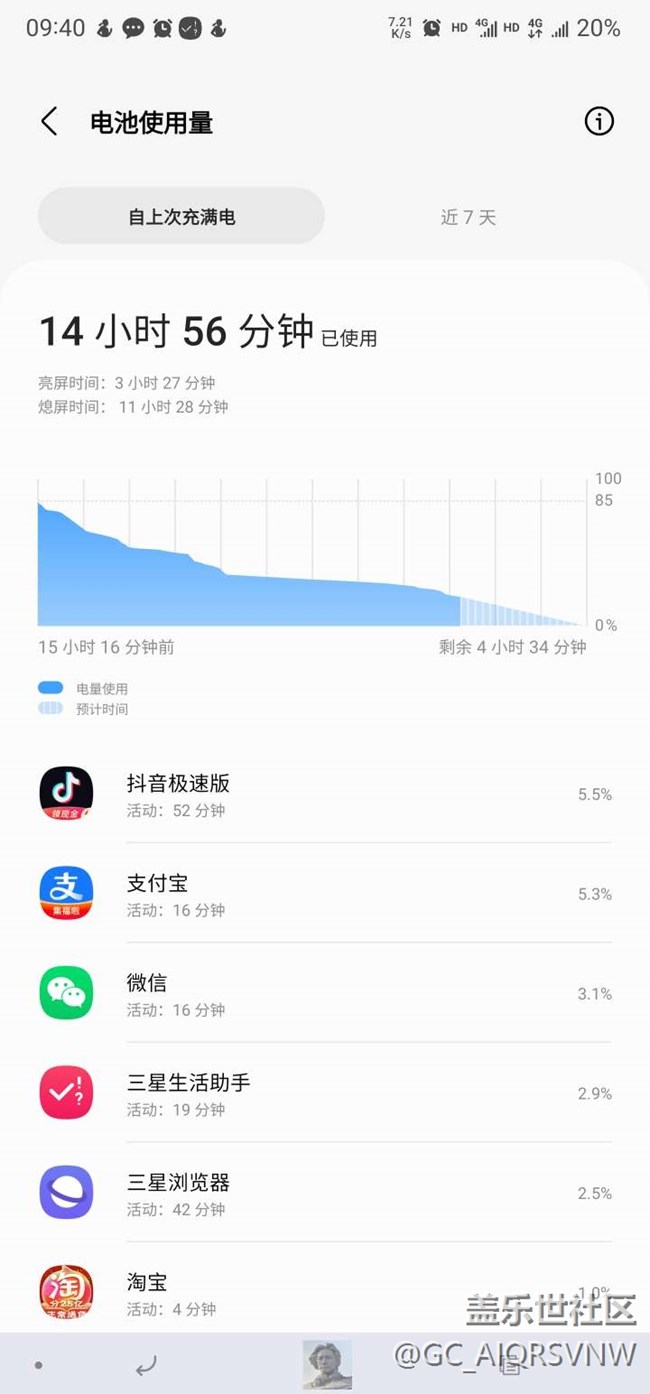
Task: Select the 自上次充满电 tab
Action: [x=181, y=216]
